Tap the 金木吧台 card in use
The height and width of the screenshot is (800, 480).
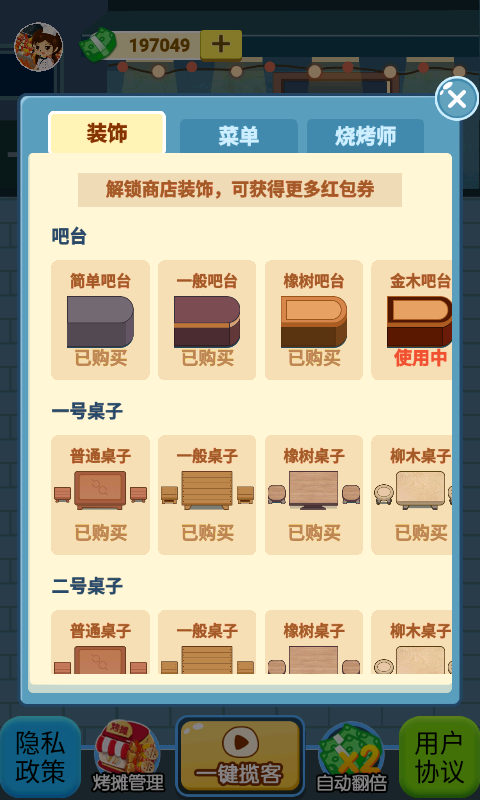412,320
